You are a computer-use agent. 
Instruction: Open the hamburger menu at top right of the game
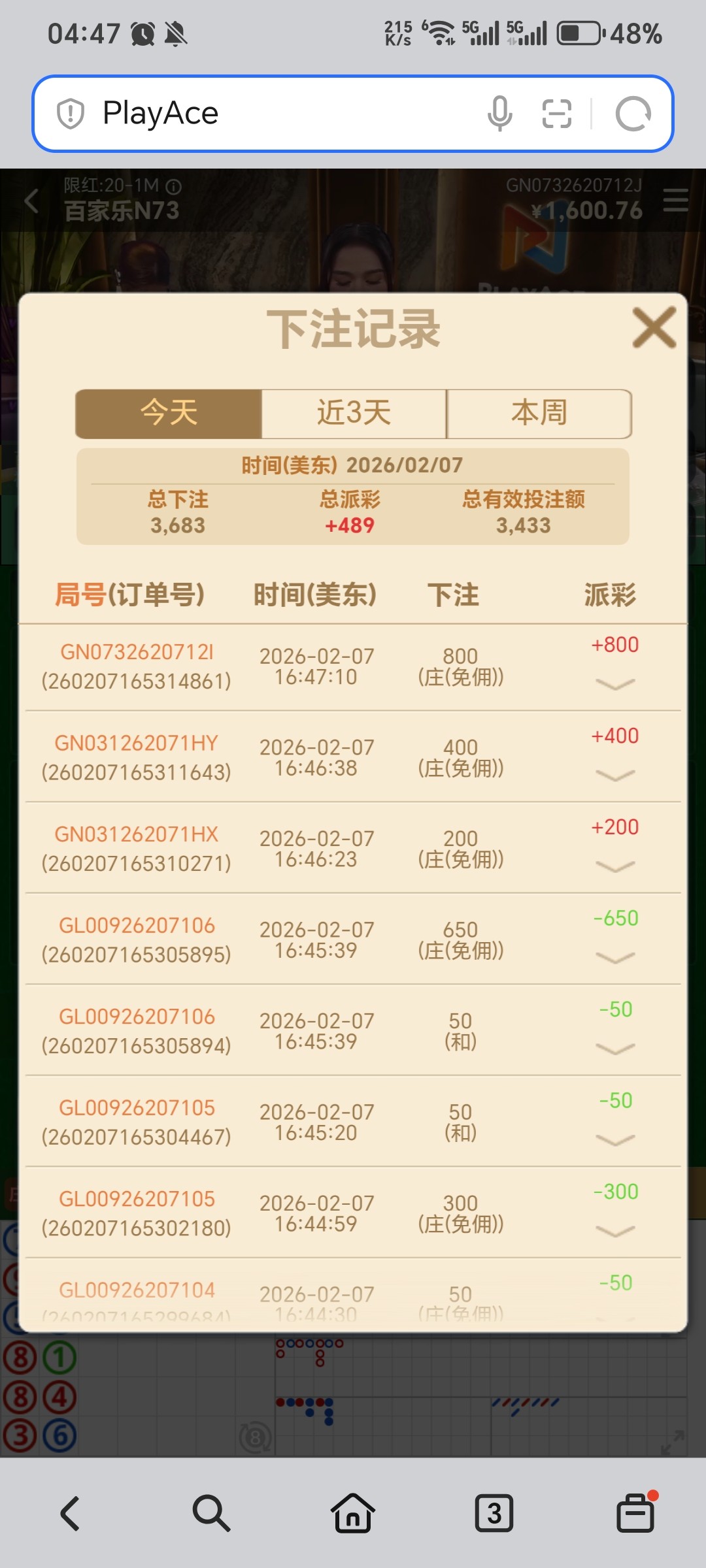[x=675, y=201]
